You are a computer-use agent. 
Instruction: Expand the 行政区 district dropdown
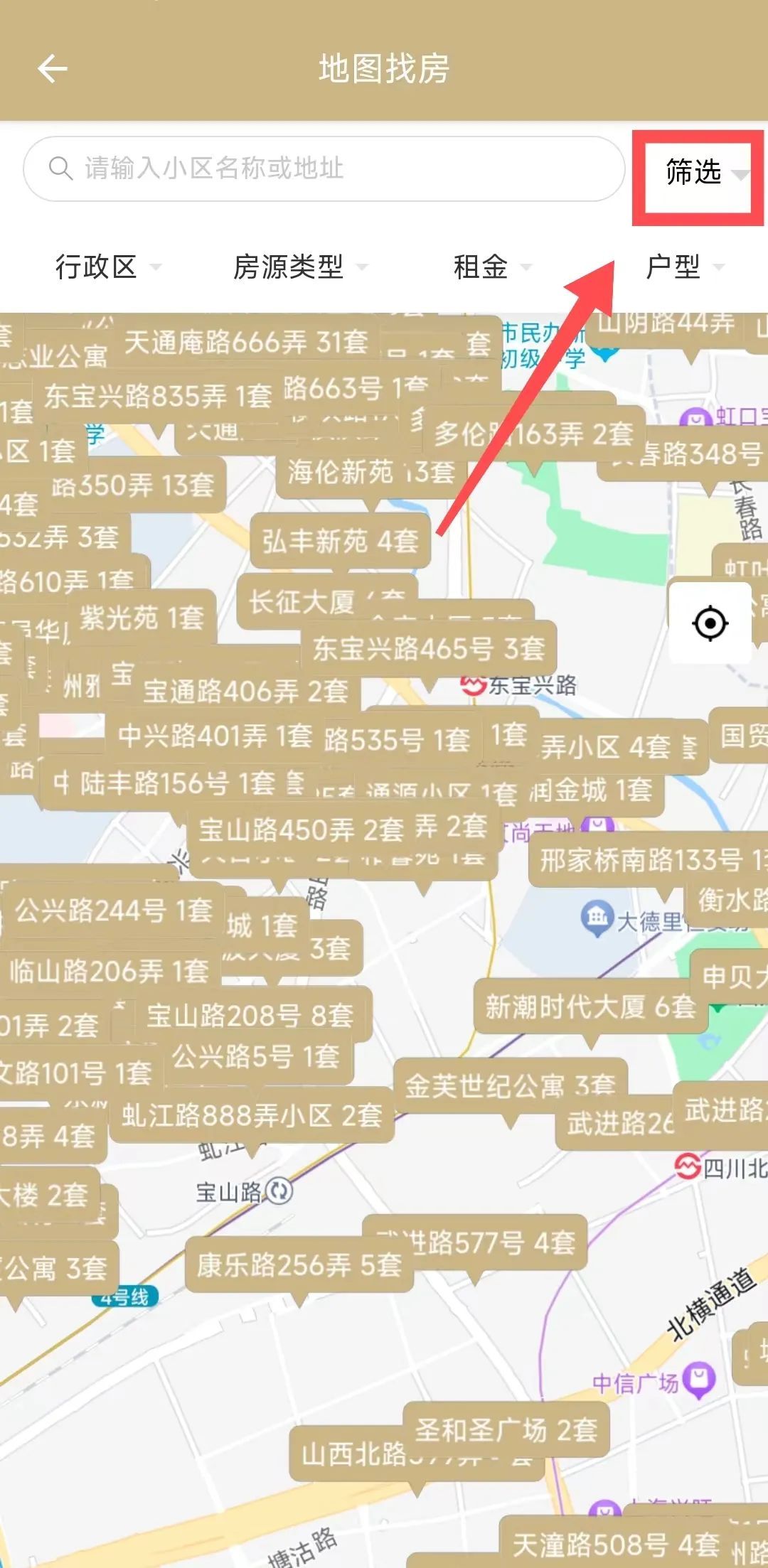point(107,267)
